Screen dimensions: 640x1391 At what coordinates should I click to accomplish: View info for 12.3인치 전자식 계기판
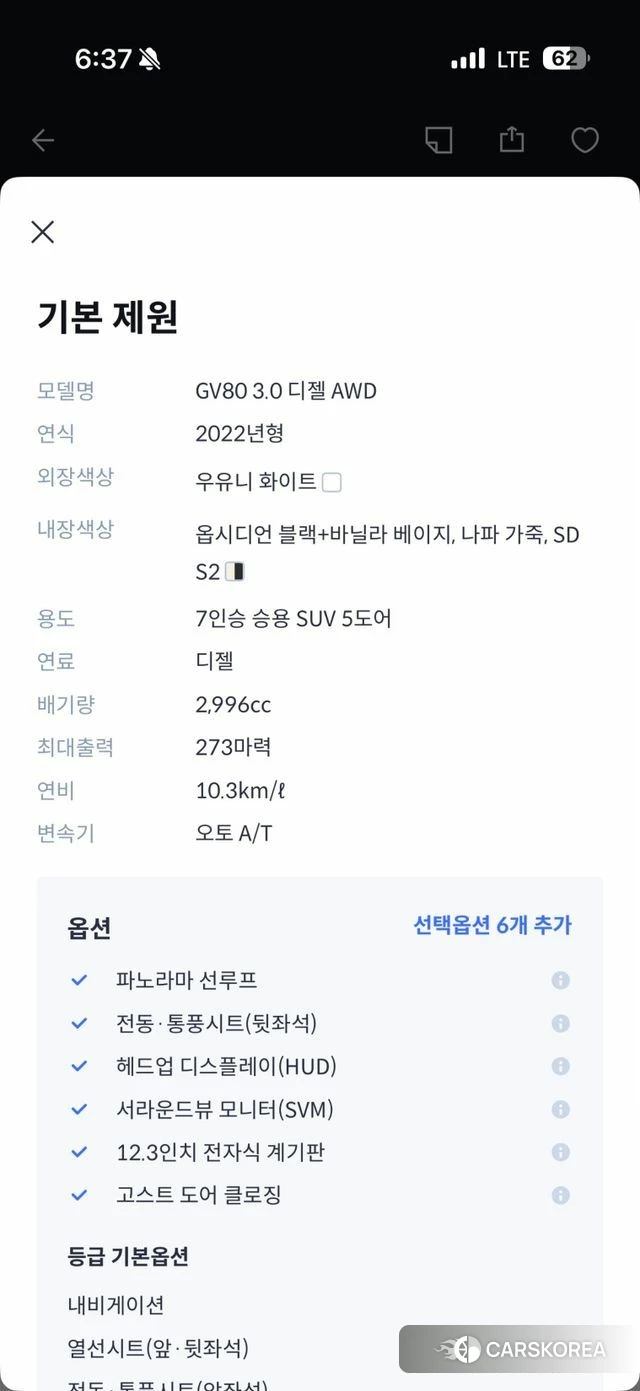coord(561,1152)
